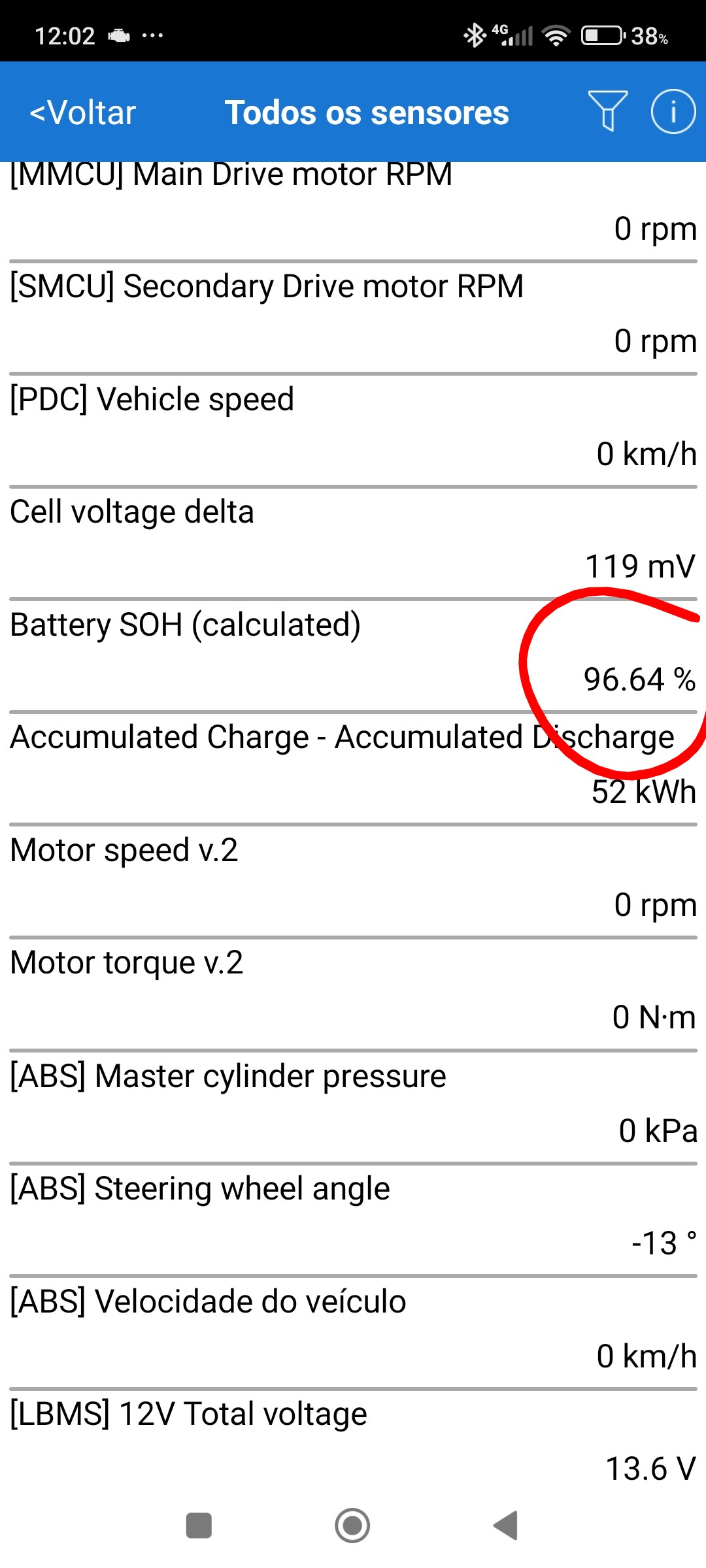Open [ABS] Master cylinder pressure sensor

pyautogui.click(x=353, y=1107)
